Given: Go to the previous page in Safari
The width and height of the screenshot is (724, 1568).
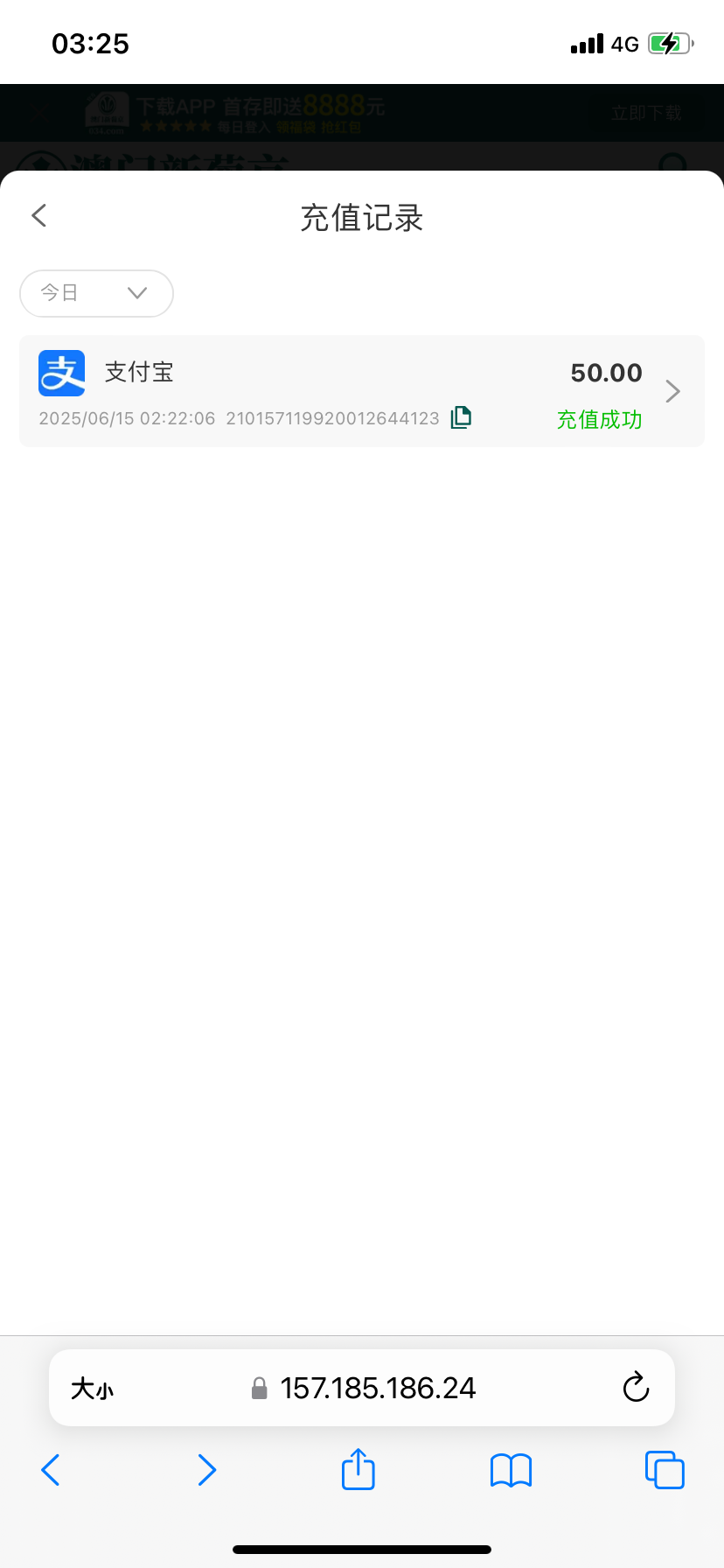Looking at the screenshot, I should coord(51,1470).
